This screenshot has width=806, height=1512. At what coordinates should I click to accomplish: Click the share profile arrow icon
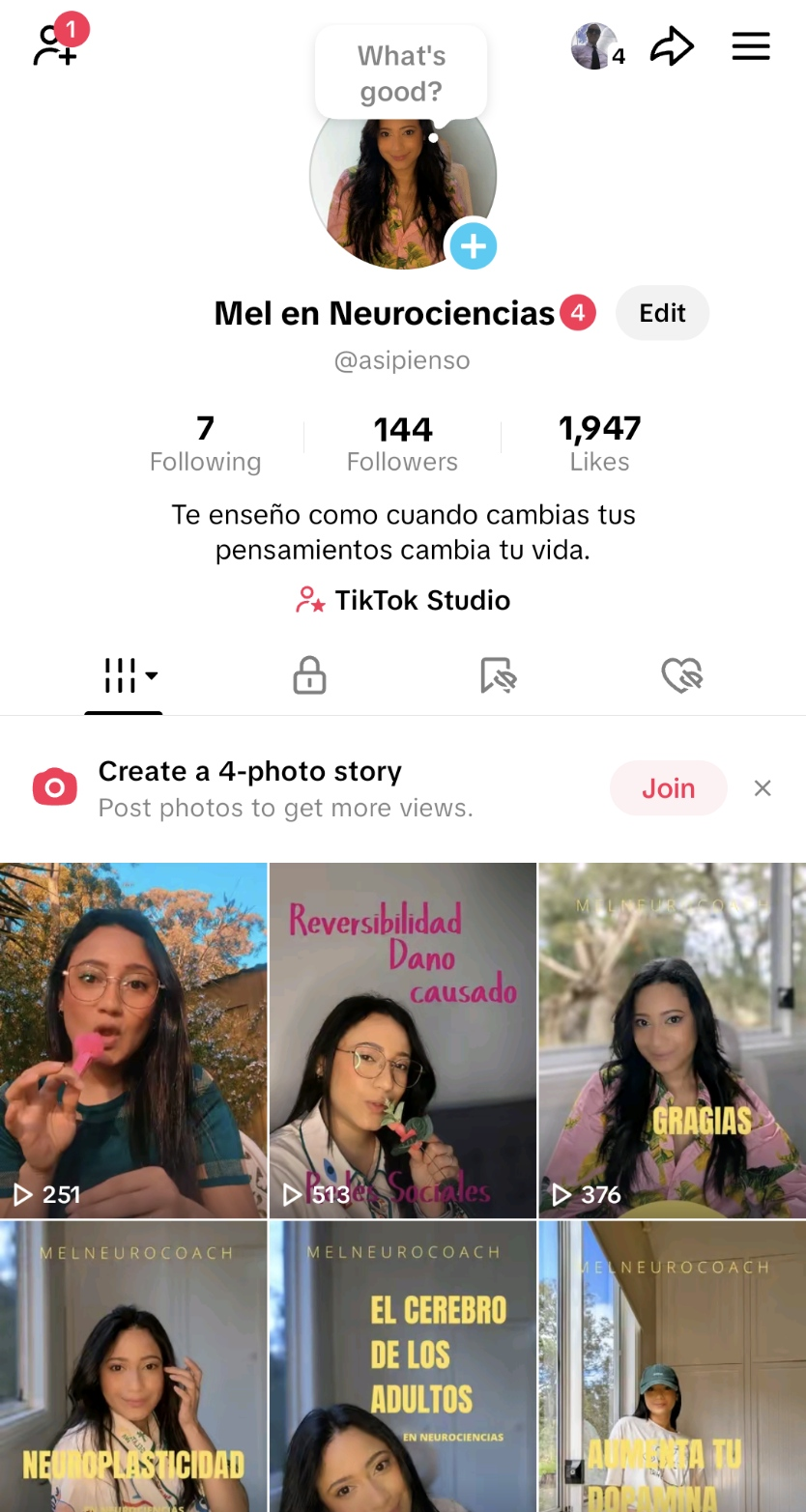point(673,43)
